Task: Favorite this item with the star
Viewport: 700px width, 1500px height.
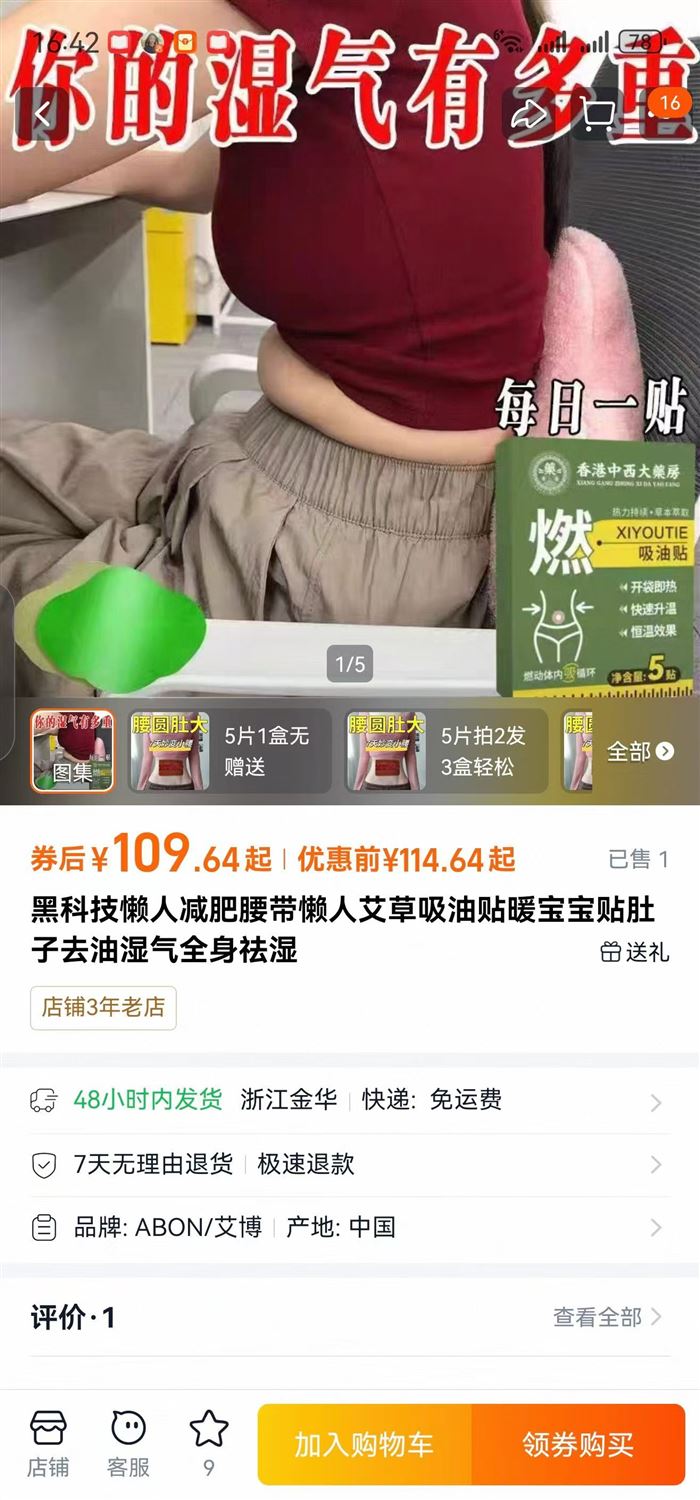Action: coord(209,1444)
